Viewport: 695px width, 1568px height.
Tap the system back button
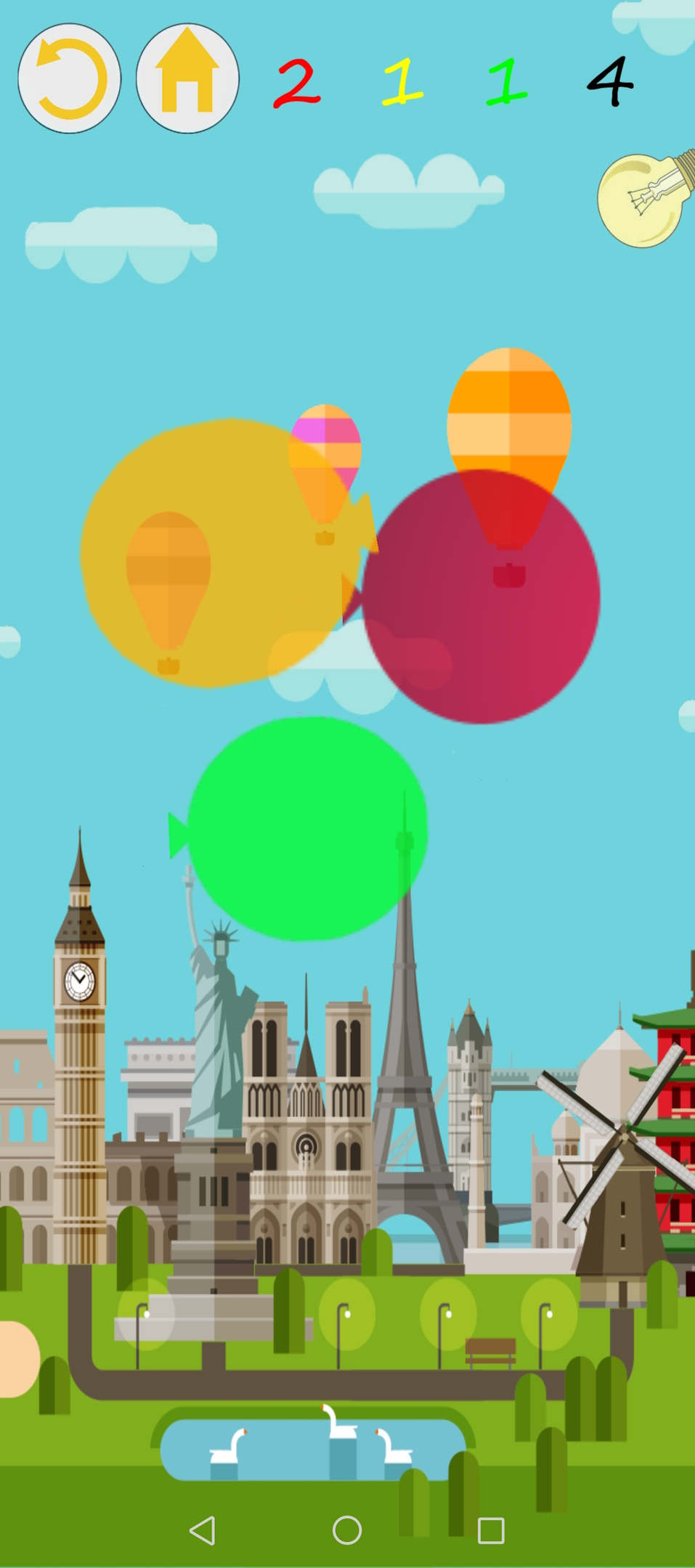pyautogui.click(x=202, y=1530)
